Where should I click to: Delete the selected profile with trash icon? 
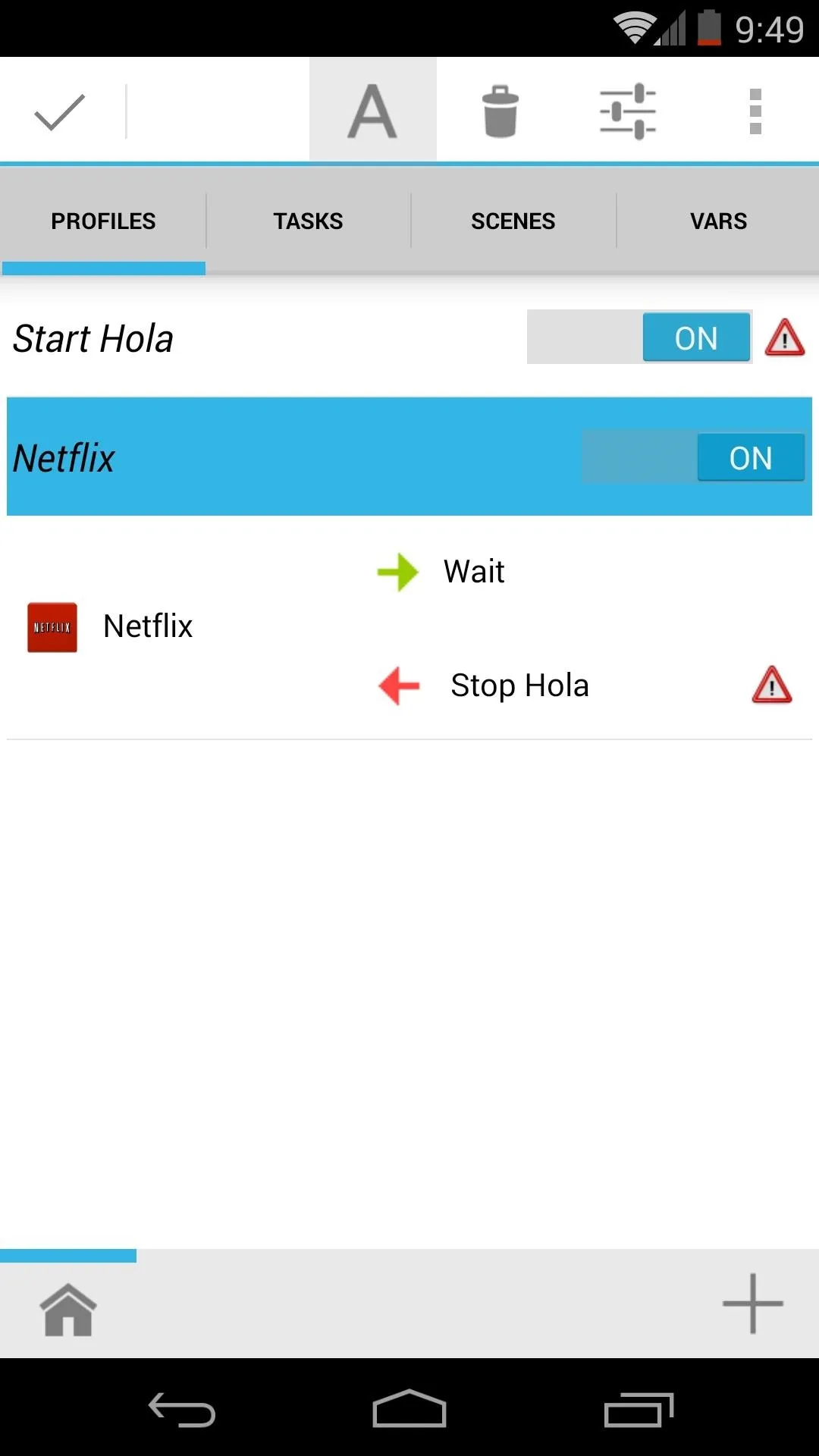click(500, 111)
